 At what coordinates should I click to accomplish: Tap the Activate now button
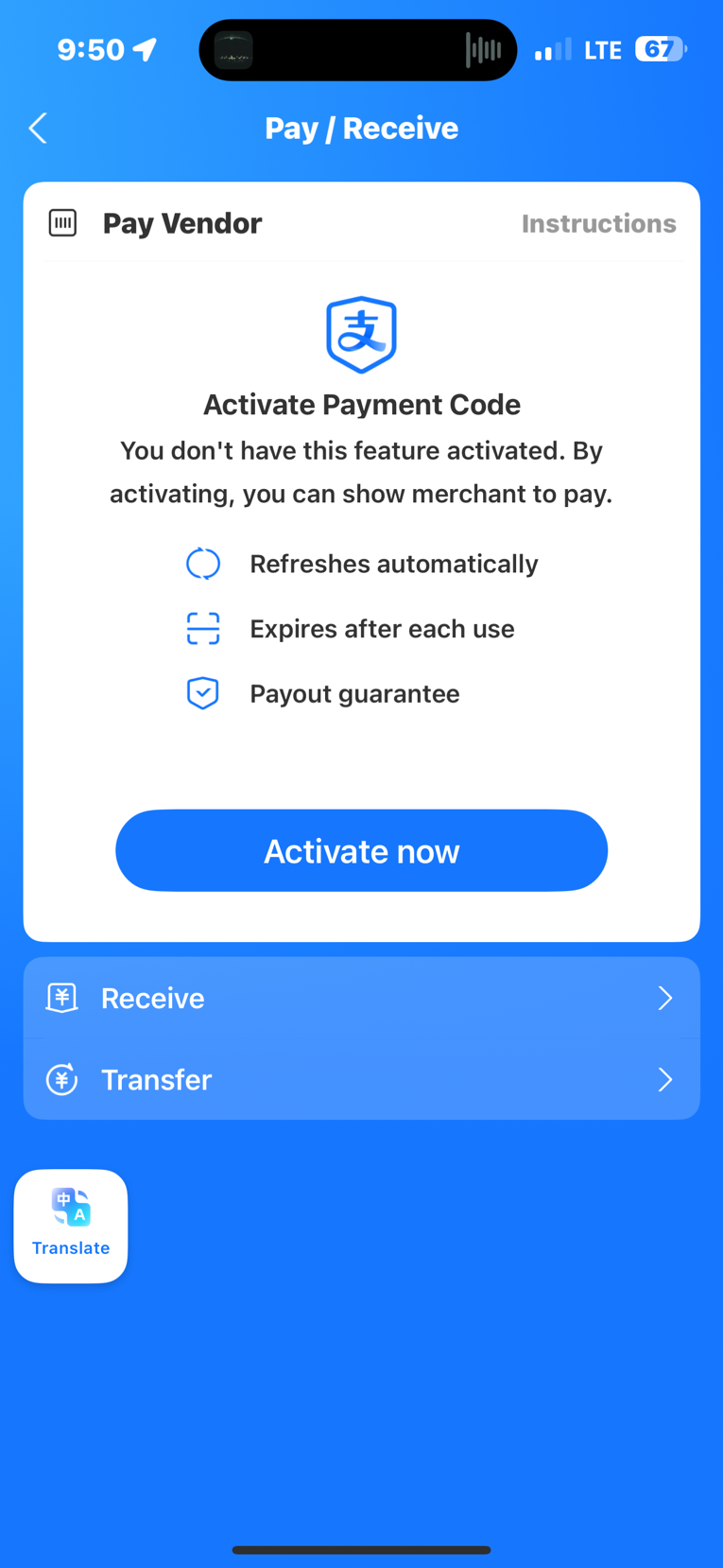click(361, 850)
